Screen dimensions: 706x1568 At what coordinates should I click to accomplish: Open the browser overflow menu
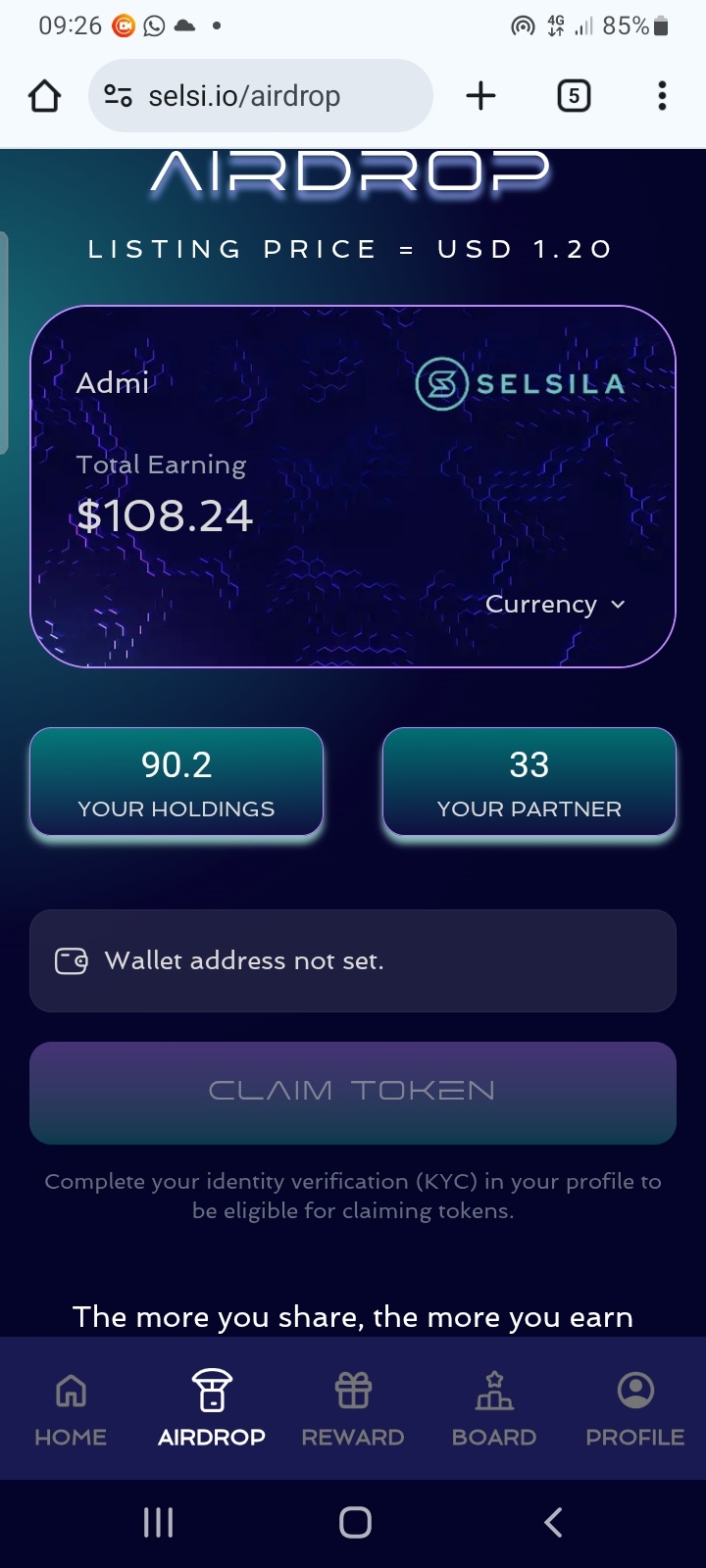click(662, 96)
